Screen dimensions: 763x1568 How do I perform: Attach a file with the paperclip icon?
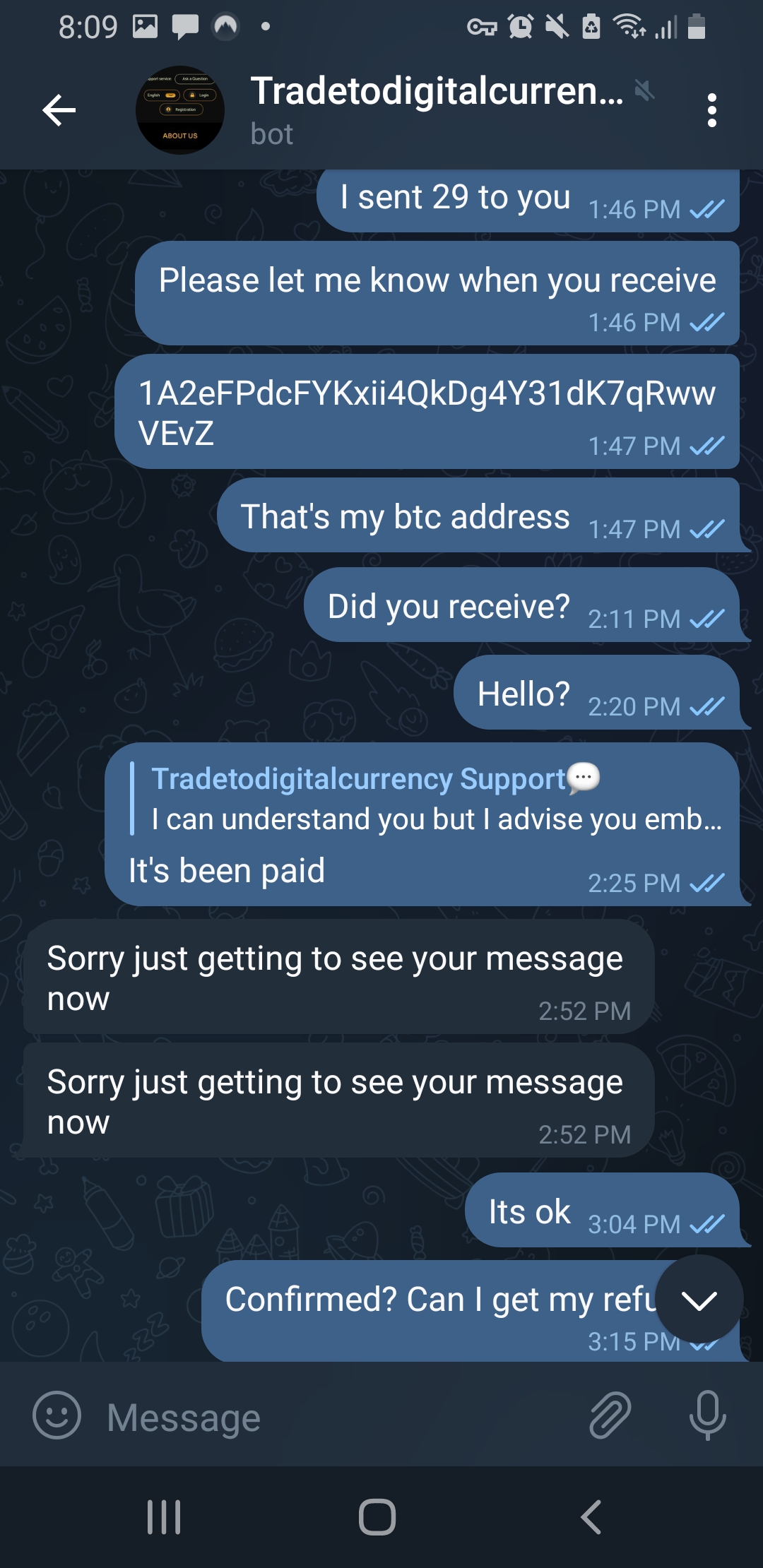pyautogui.click(x=610, y=1415)
